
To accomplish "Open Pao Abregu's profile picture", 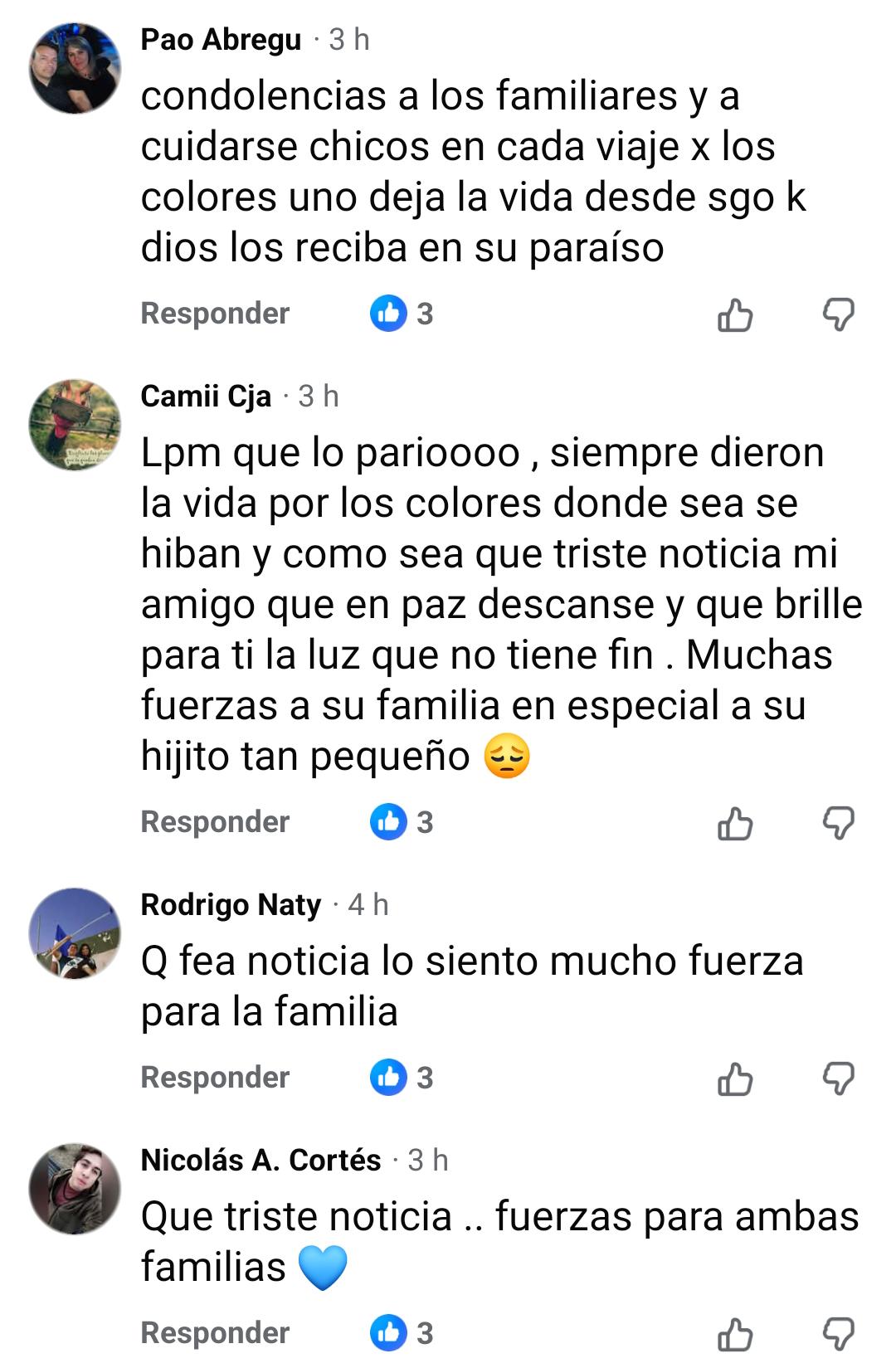I will (x=75, y=68).
